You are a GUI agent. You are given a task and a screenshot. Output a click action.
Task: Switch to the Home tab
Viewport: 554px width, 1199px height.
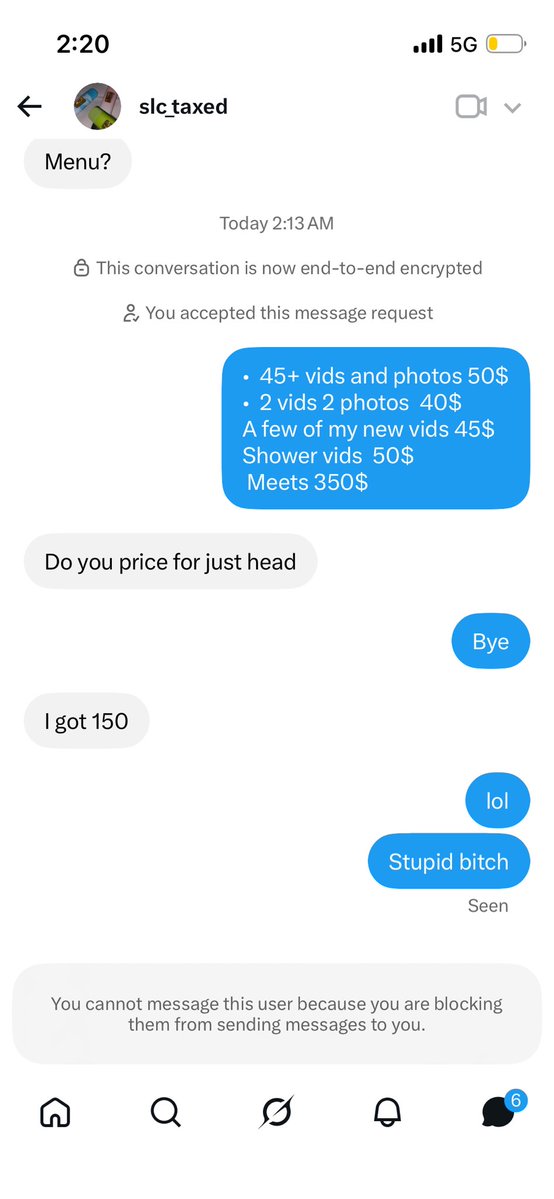click(55, 1112)
